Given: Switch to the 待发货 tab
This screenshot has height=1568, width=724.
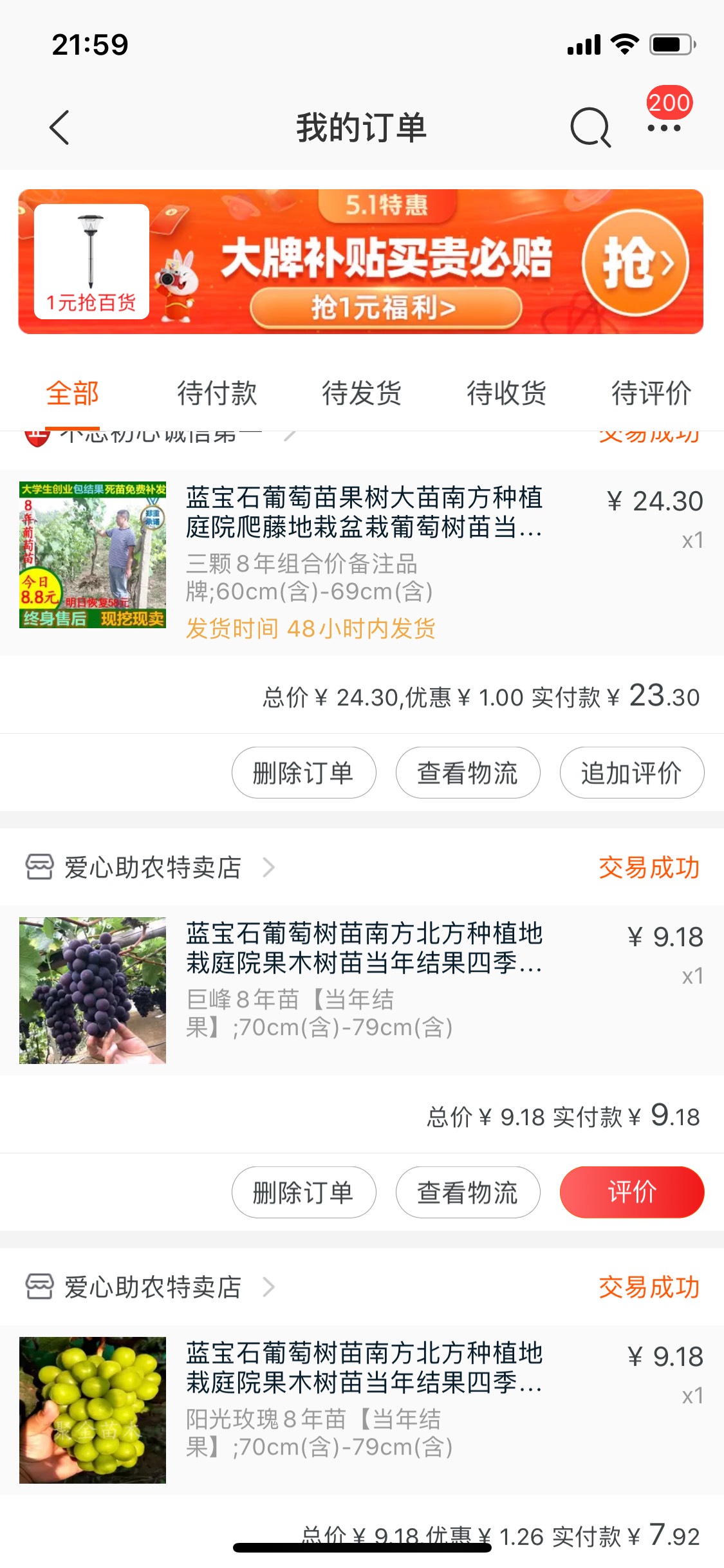Looking at the screenshot, I should pos(362,393).
